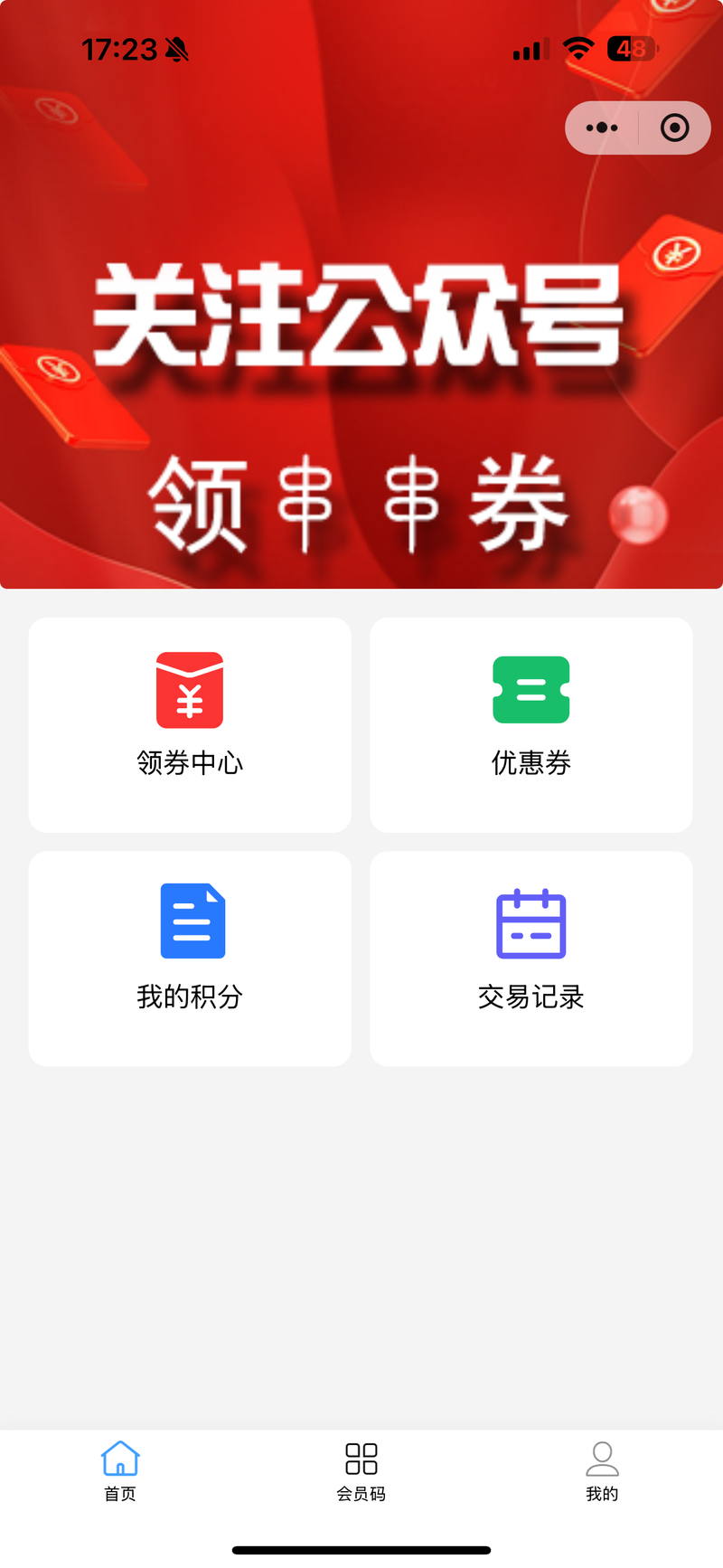The width and height of the screenshot is (723, 1568).
Task: Open 交易记录 transaction history
Action: point(531,957)
